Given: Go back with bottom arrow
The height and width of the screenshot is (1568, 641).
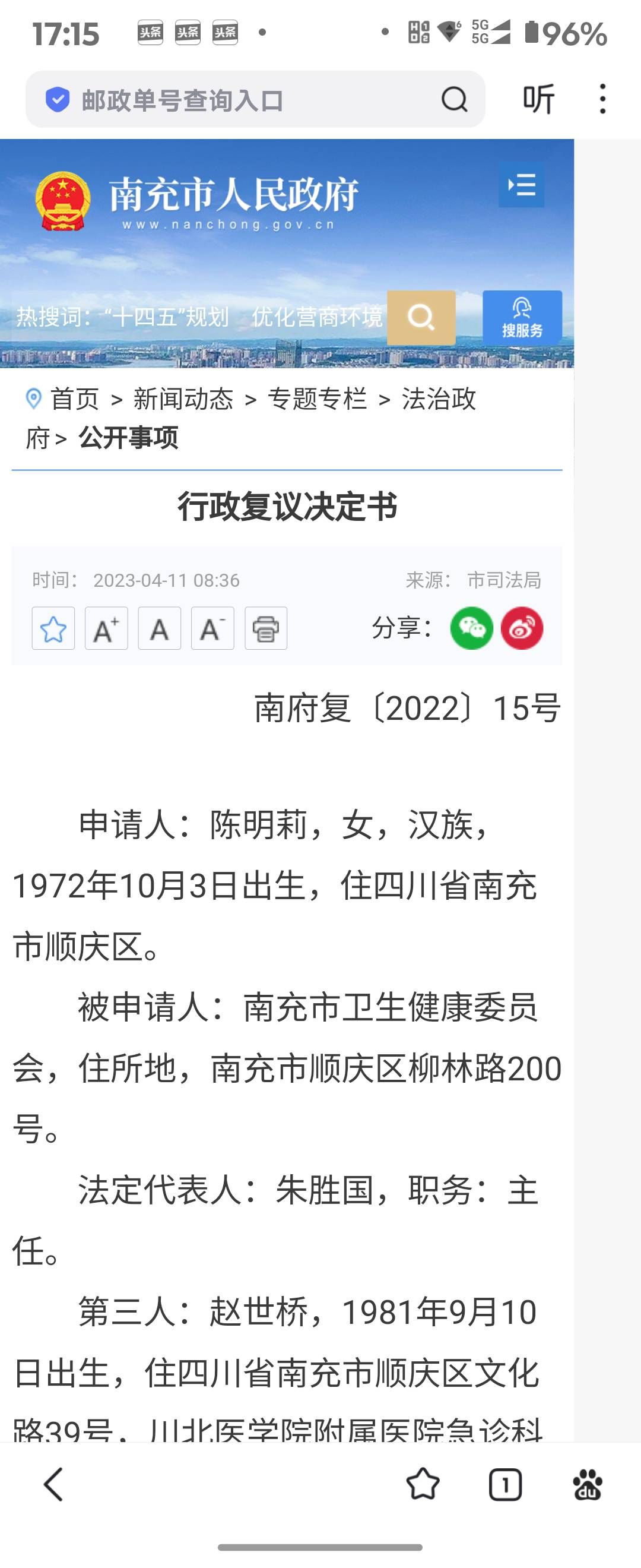Looking at the screenshot, I should coord(53,1485).
